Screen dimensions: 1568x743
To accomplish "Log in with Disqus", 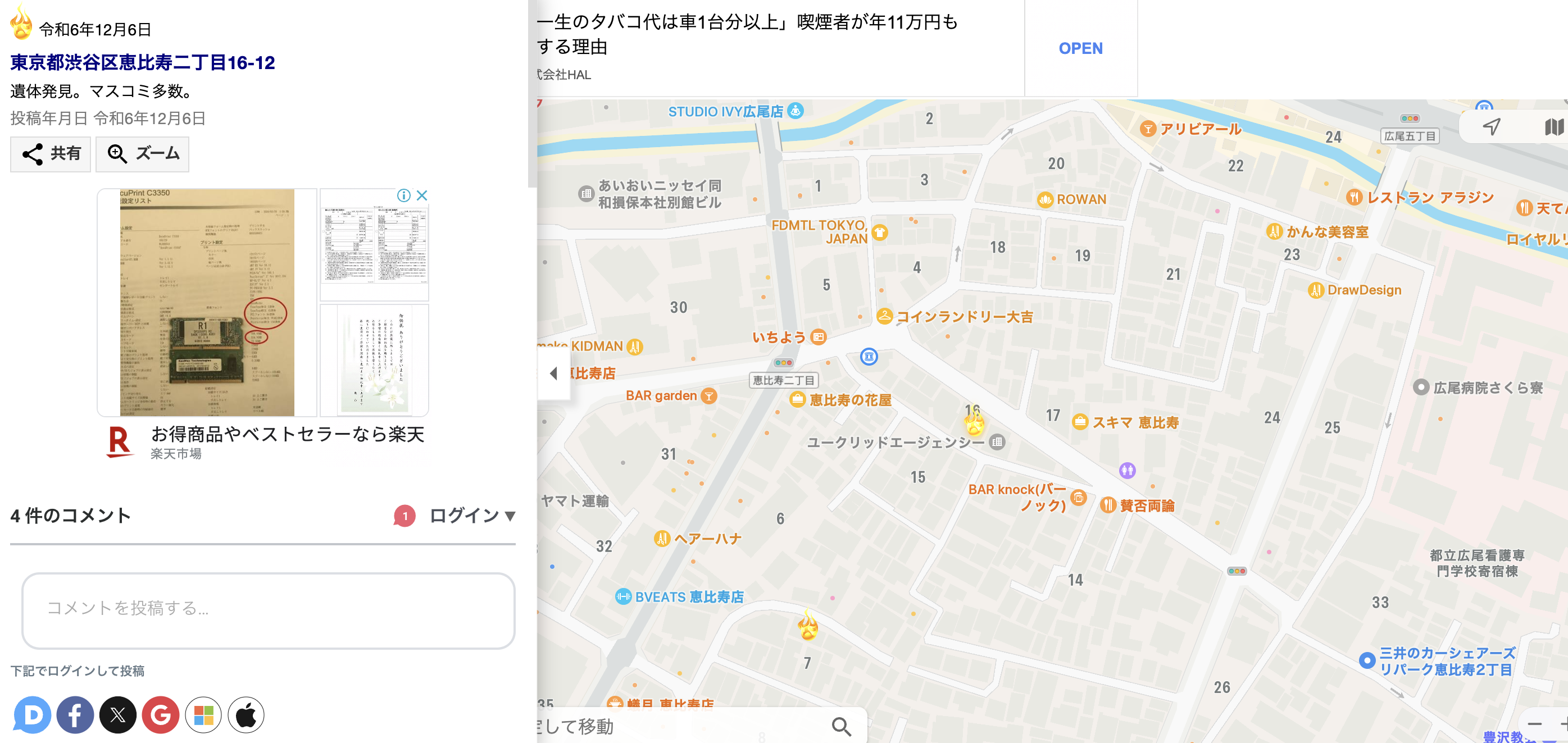I will point(32,714).
